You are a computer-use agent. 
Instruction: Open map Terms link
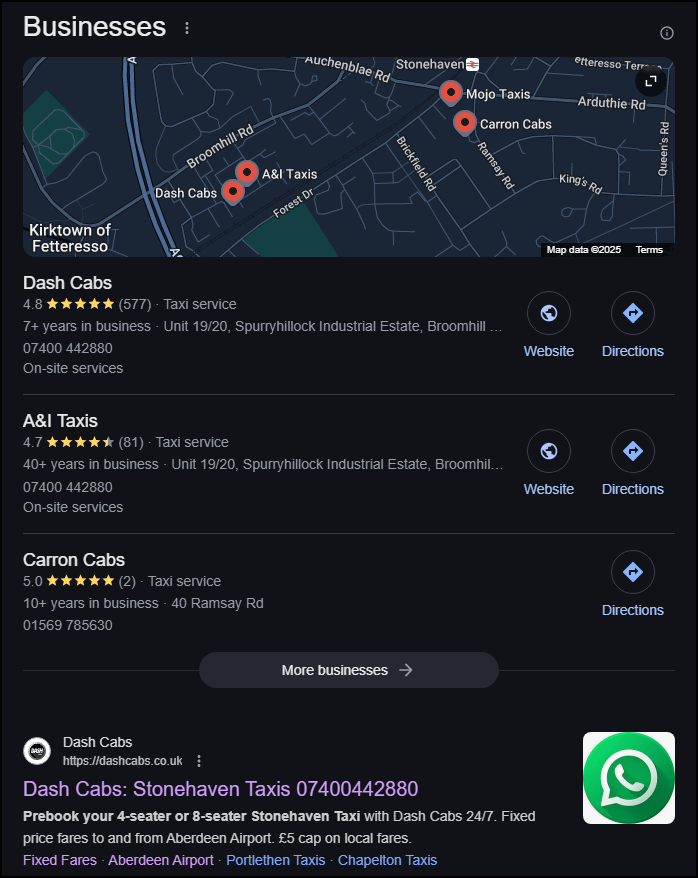649,250
